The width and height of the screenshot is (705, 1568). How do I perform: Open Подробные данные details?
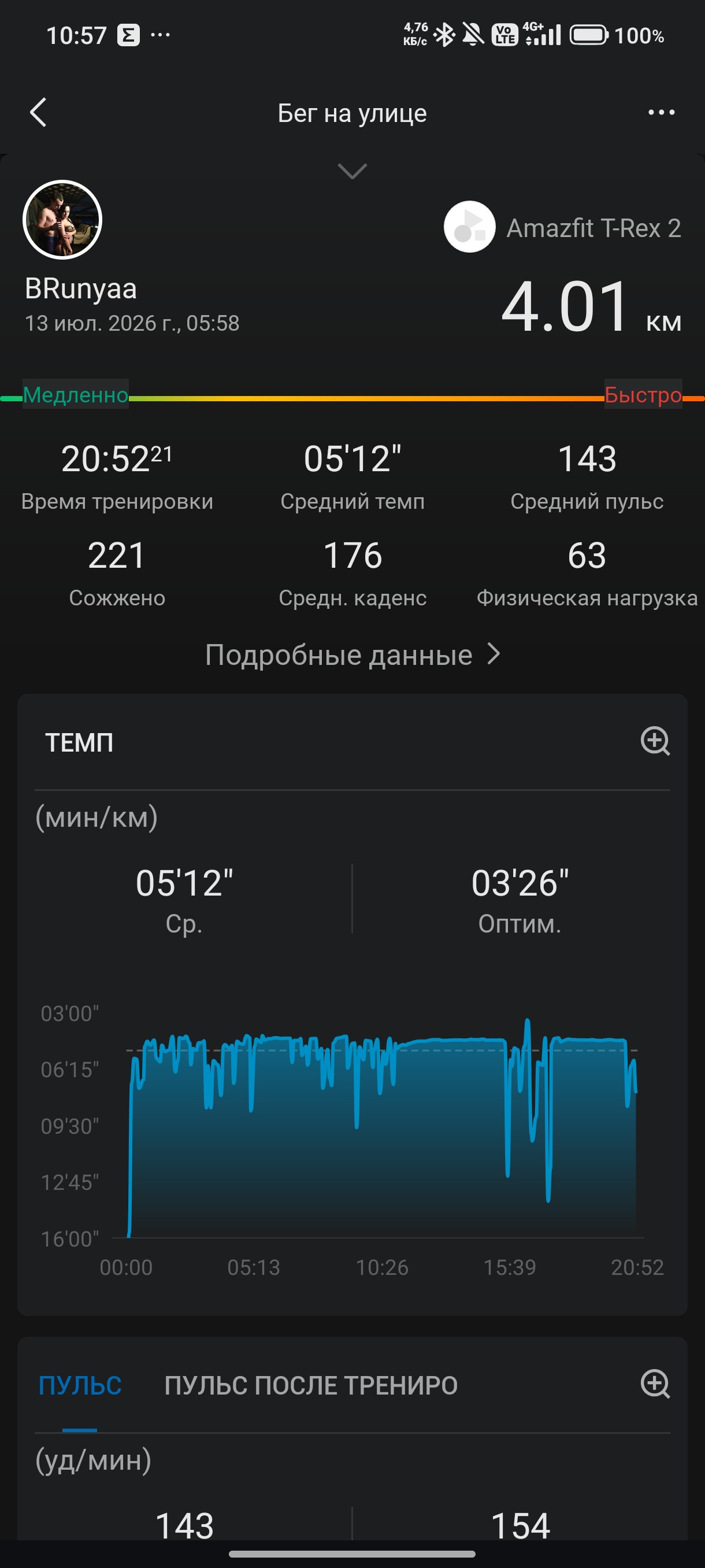(x=352, y=655)
